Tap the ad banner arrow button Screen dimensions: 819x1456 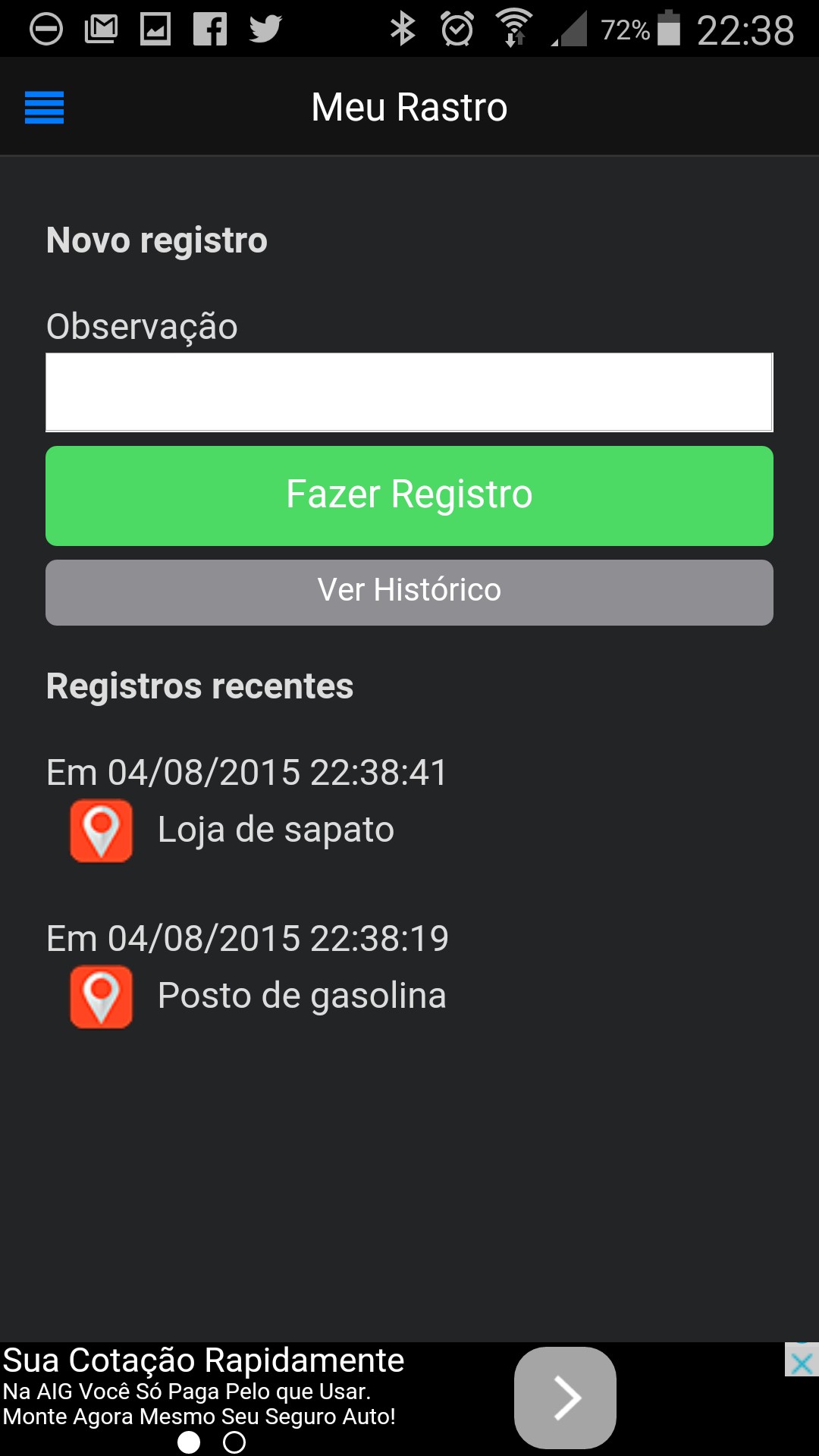(565, 1397)
